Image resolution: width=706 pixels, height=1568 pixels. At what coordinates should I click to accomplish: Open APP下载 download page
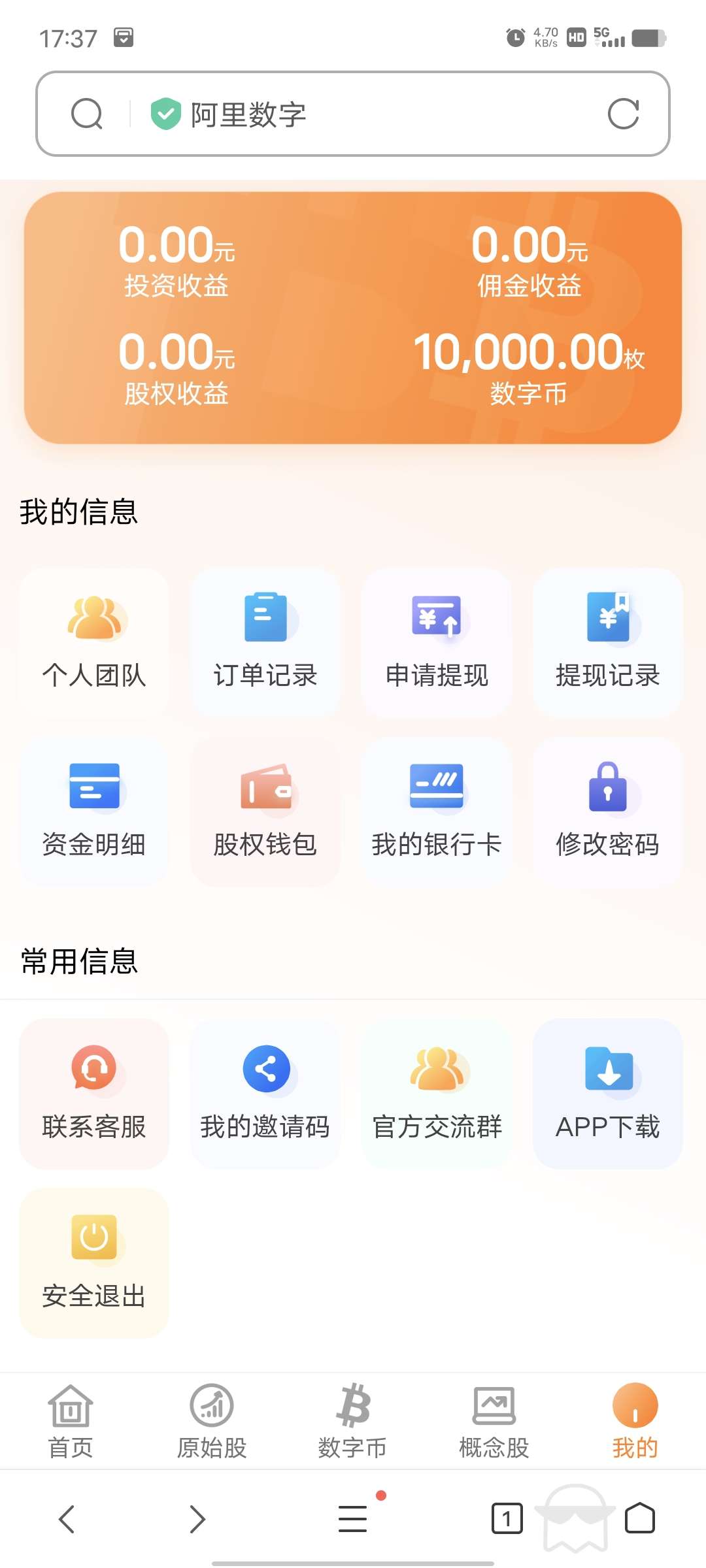(607, 1094)
